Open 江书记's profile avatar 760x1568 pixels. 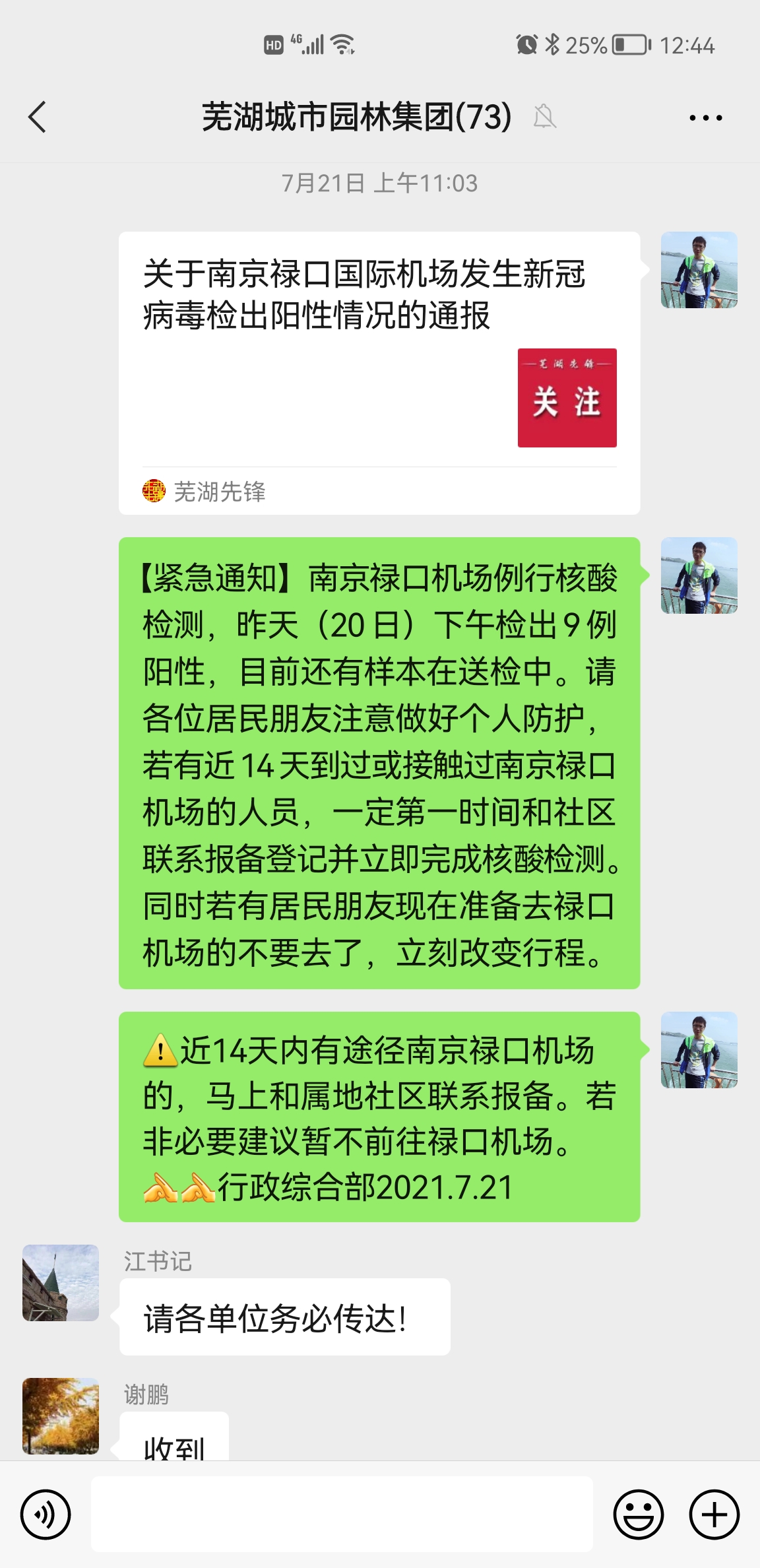click(x=61, y=1283)
